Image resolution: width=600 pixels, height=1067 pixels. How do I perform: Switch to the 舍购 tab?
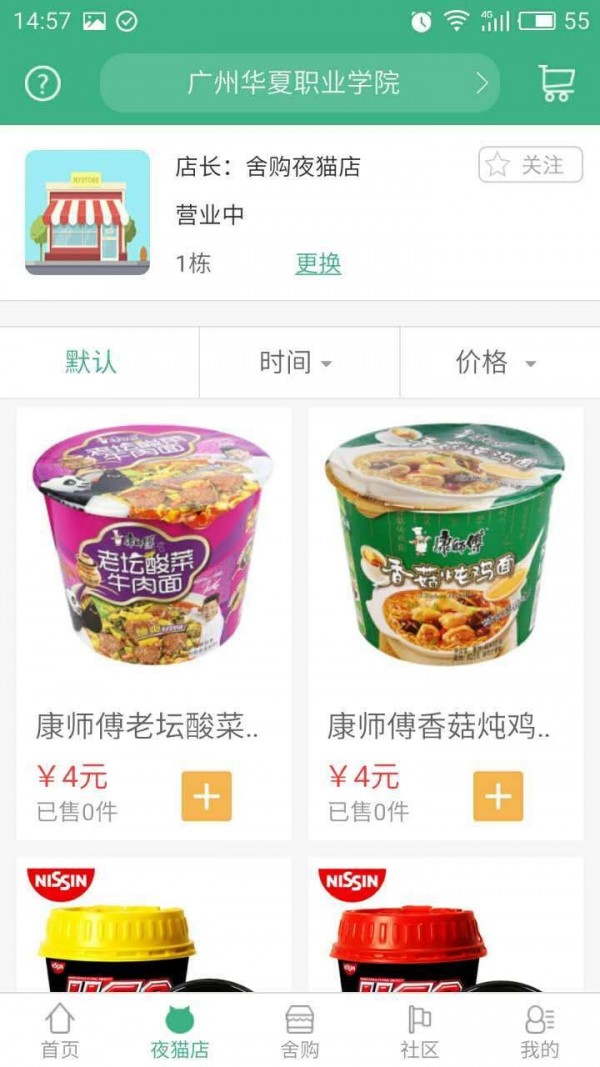point(300,1031)
